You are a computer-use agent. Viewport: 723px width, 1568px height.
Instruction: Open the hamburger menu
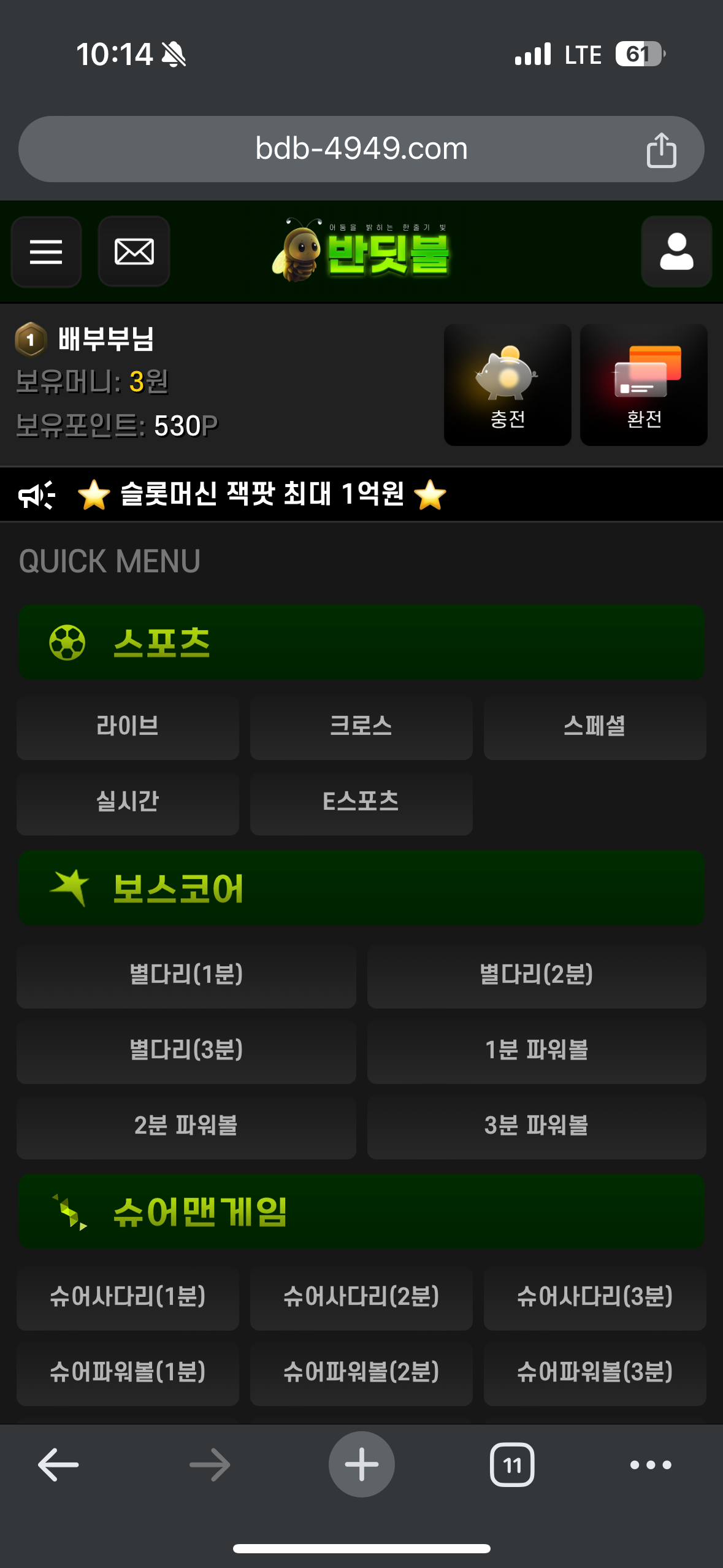[46, 252]
